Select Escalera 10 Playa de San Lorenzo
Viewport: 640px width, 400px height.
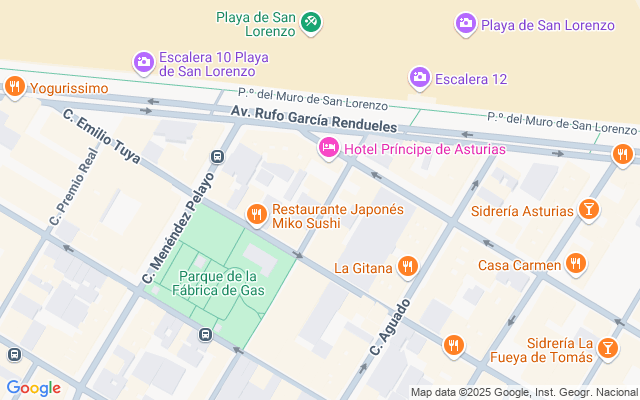click(x=143, y=62)
